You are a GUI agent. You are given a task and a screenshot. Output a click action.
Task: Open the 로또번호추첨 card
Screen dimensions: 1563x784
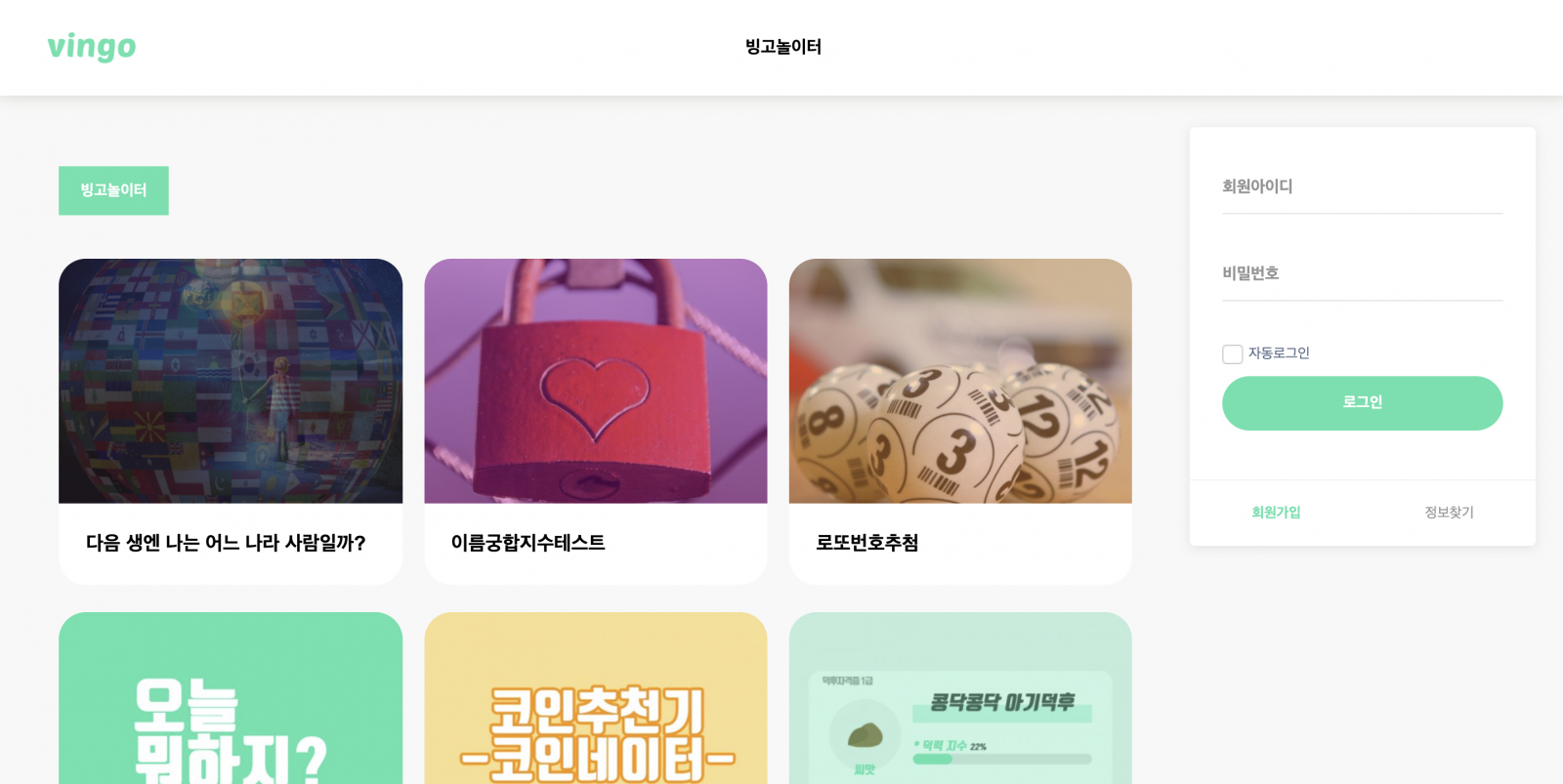coord(960,420)
